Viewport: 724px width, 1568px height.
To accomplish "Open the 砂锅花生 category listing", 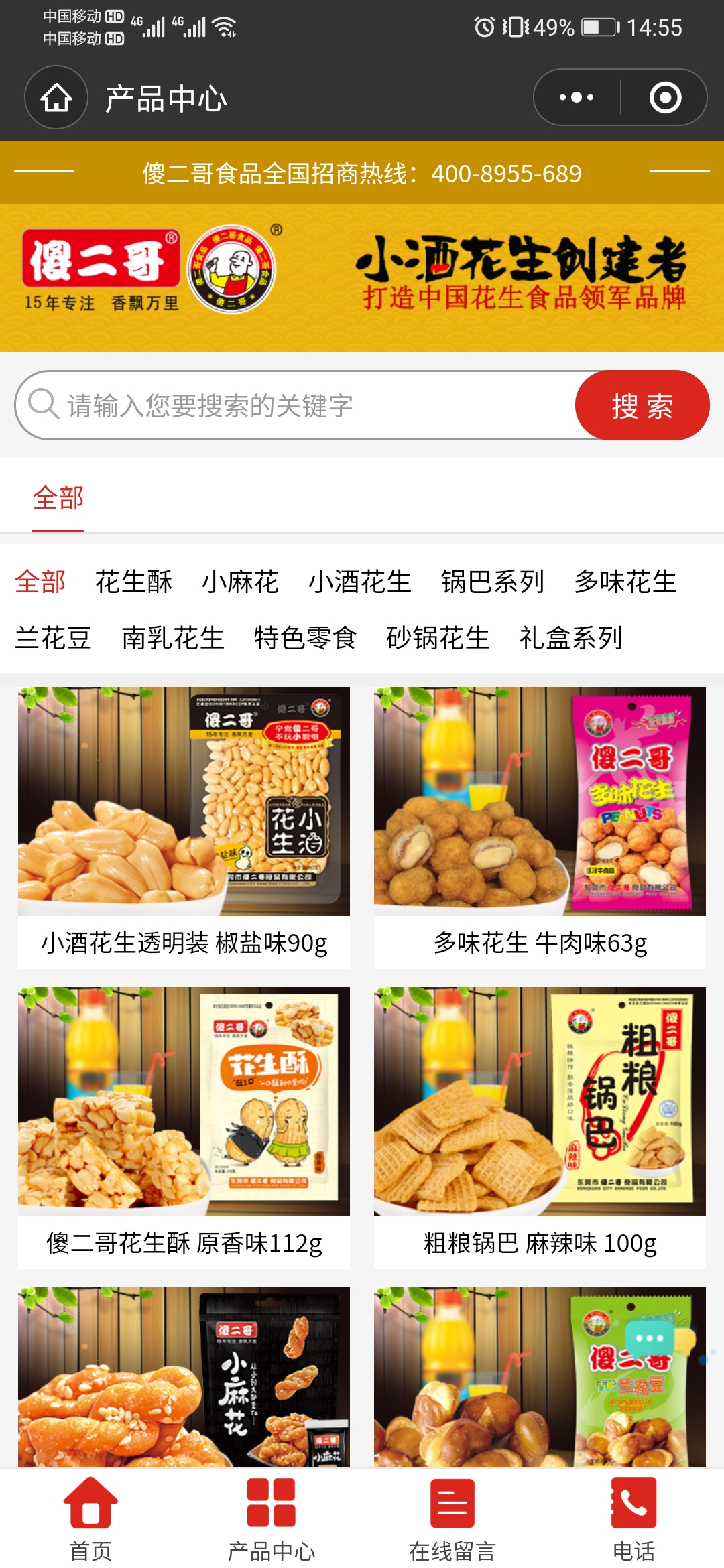I will tap(439, 640).
